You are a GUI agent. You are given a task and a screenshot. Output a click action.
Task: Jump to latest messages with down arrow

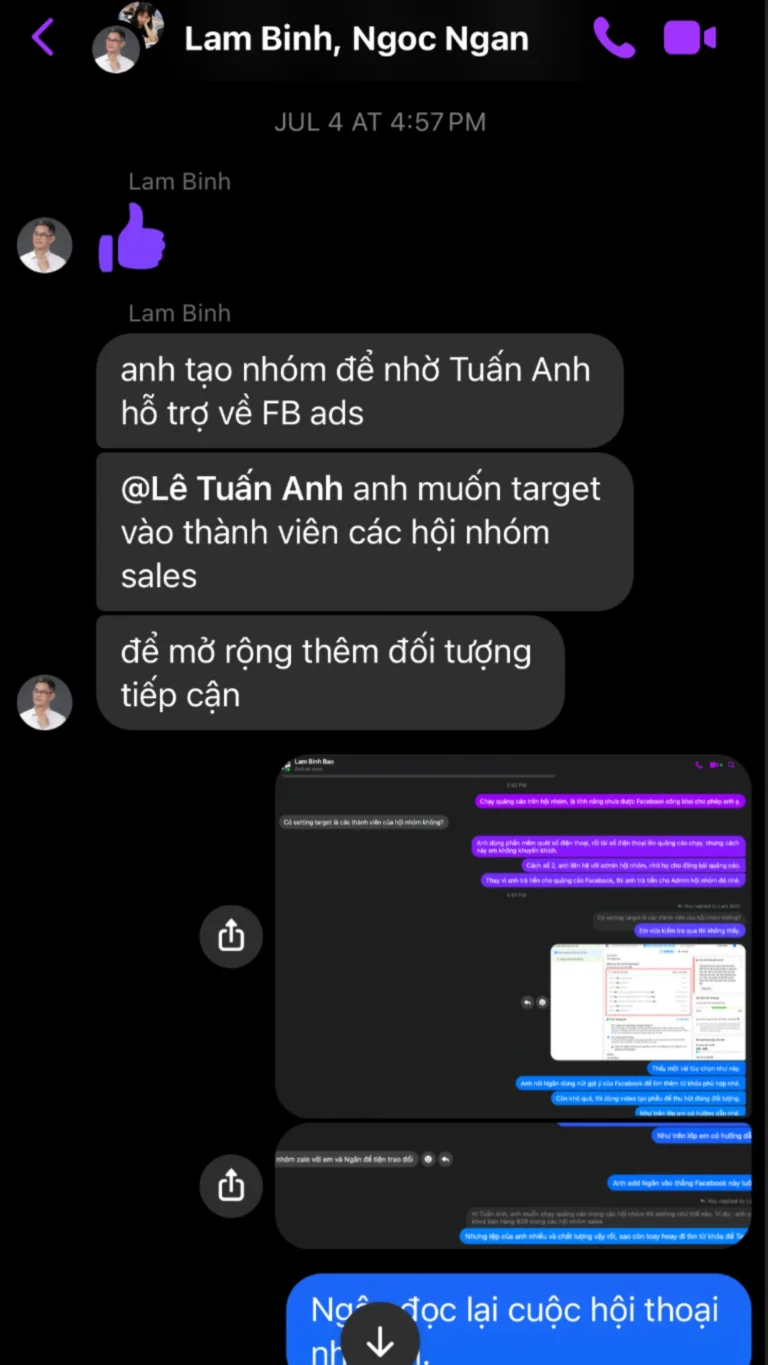380,1340
